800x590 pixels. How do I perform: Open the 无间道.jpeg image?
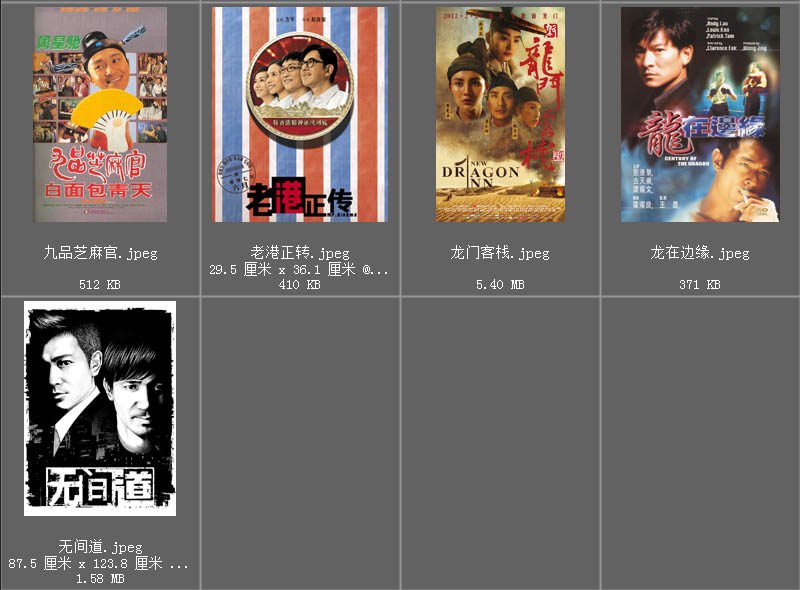tap(100, 408)
